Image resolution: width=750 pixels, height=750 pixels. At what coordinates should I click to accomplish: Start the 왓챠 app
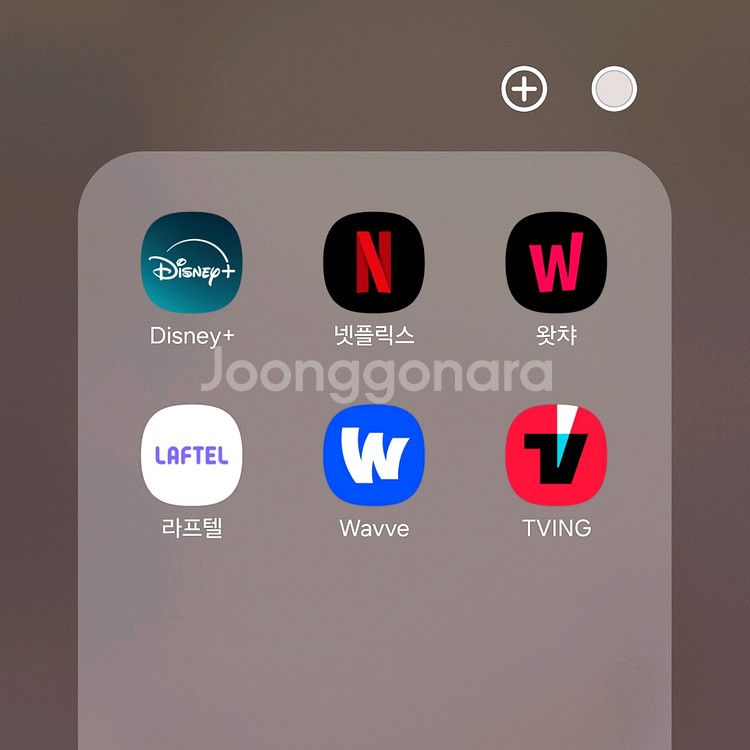556,262
